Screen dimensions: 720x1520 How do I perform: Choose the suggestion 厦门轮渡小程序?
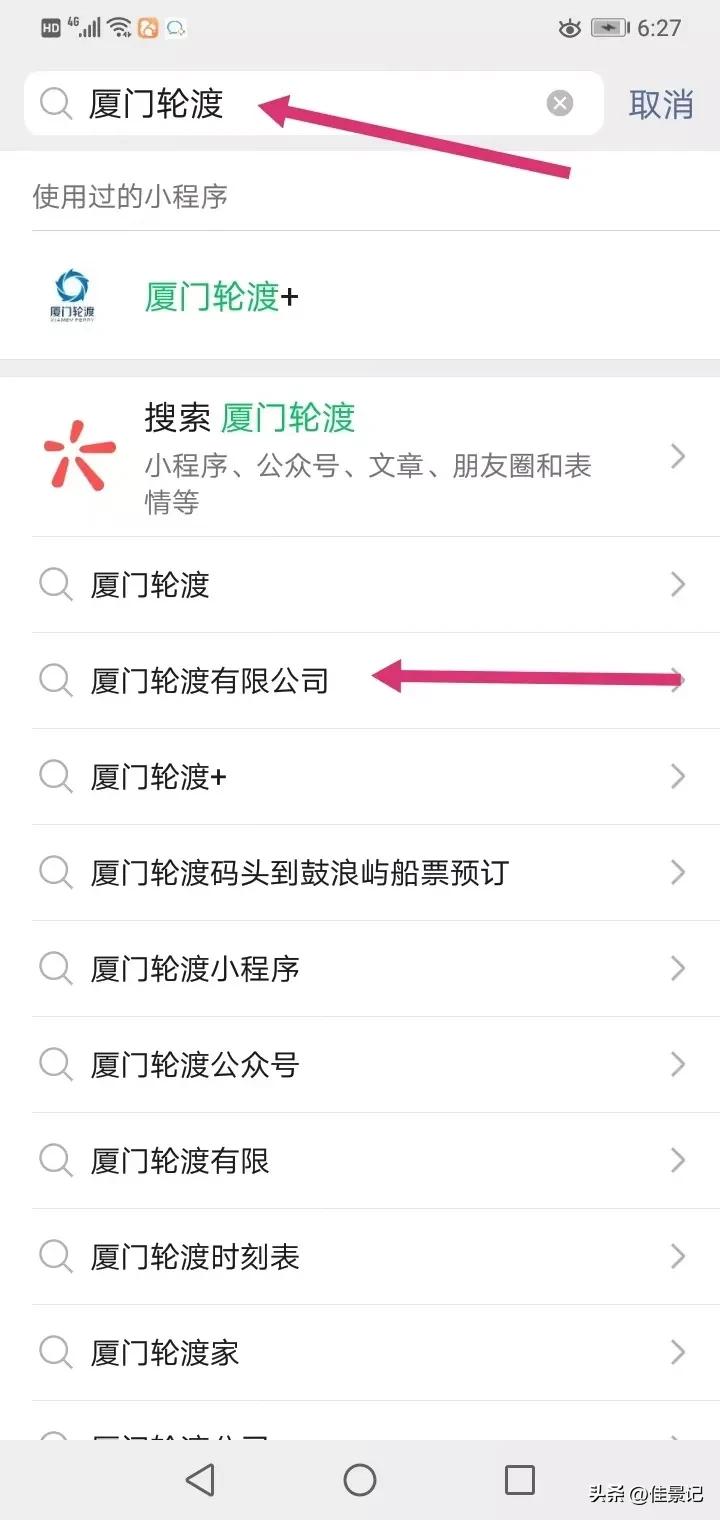(x=195, y=969)
